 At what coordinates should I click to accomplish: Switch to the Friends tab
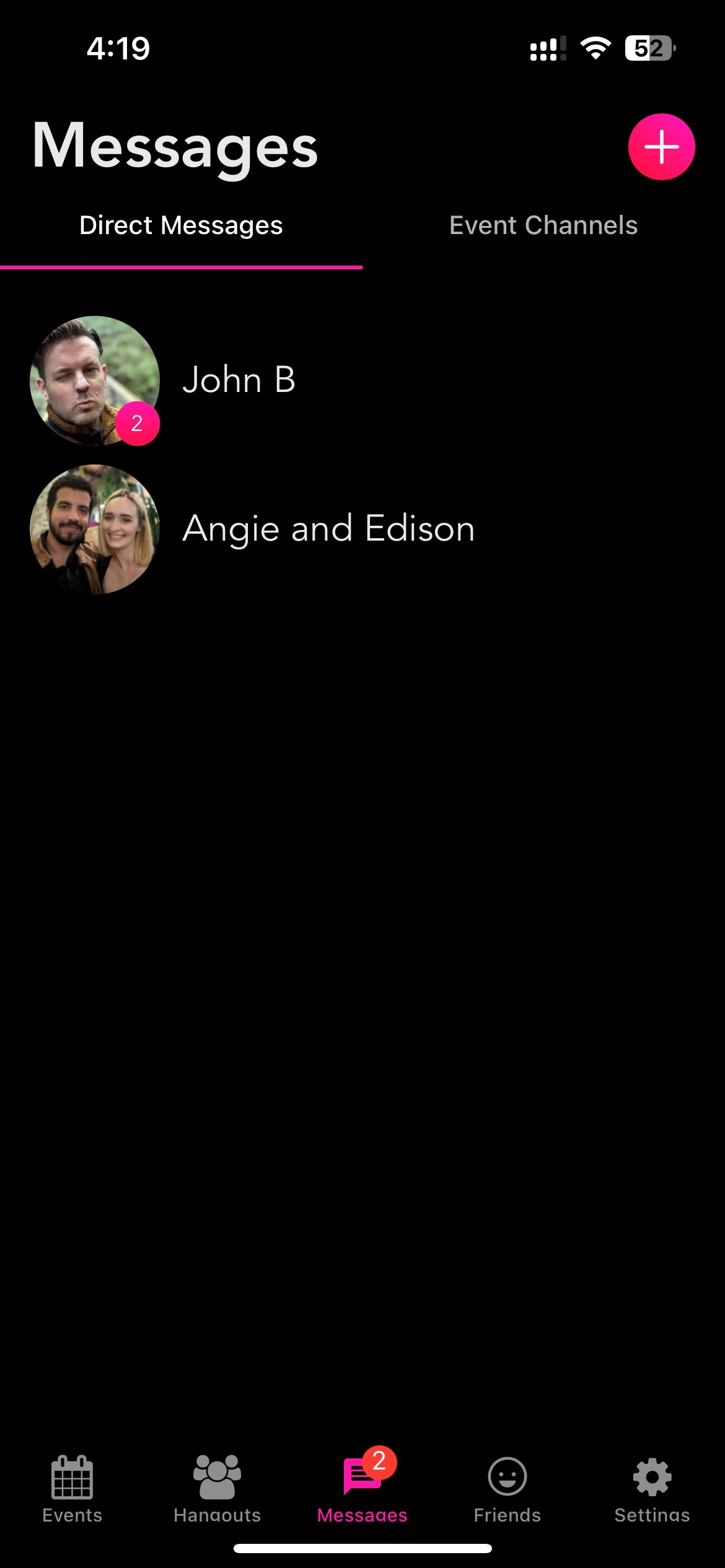click(x=507, y=1489)
